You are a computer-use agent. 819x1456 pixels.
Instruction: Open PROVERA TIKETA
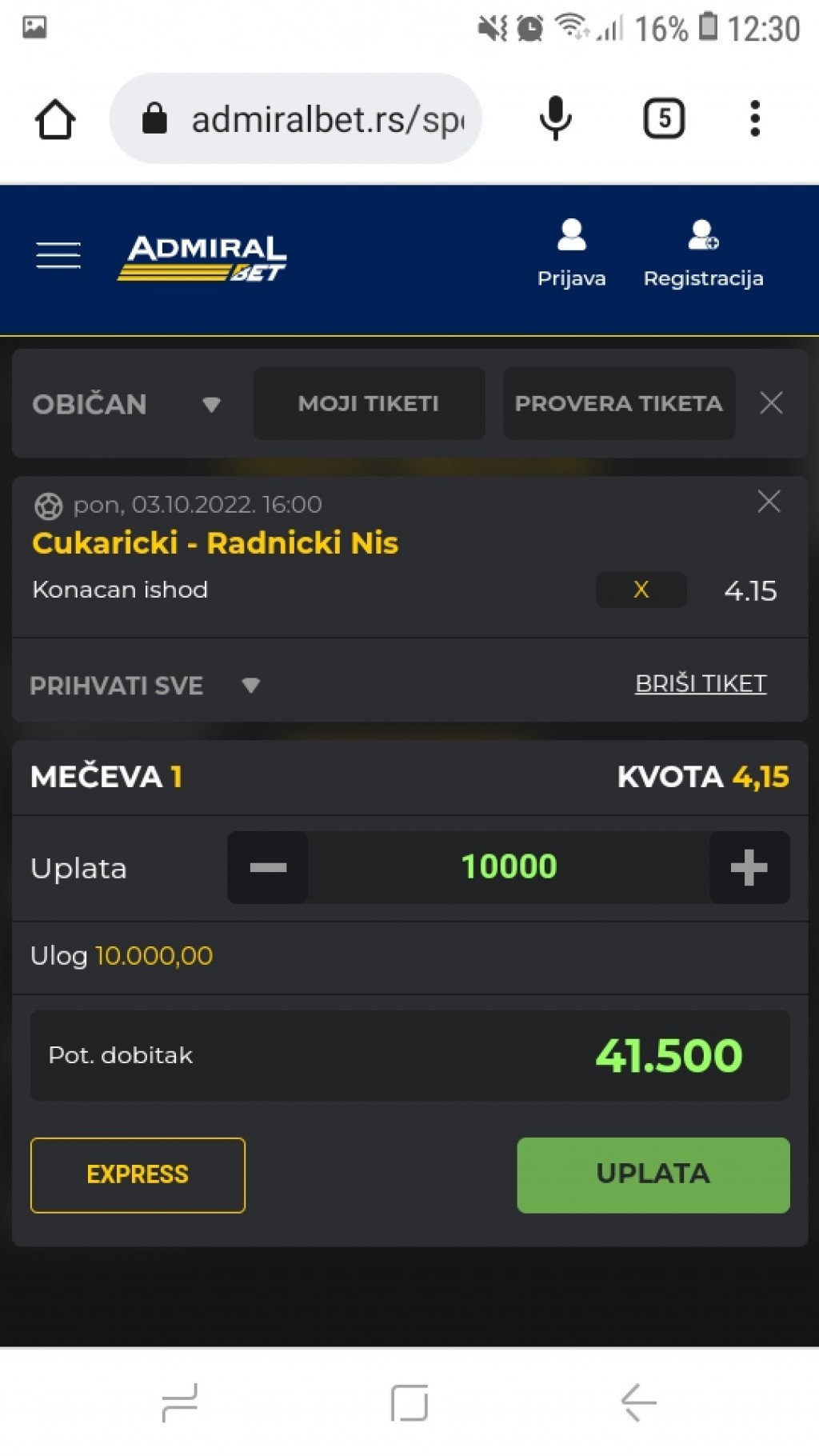[619, 403]
